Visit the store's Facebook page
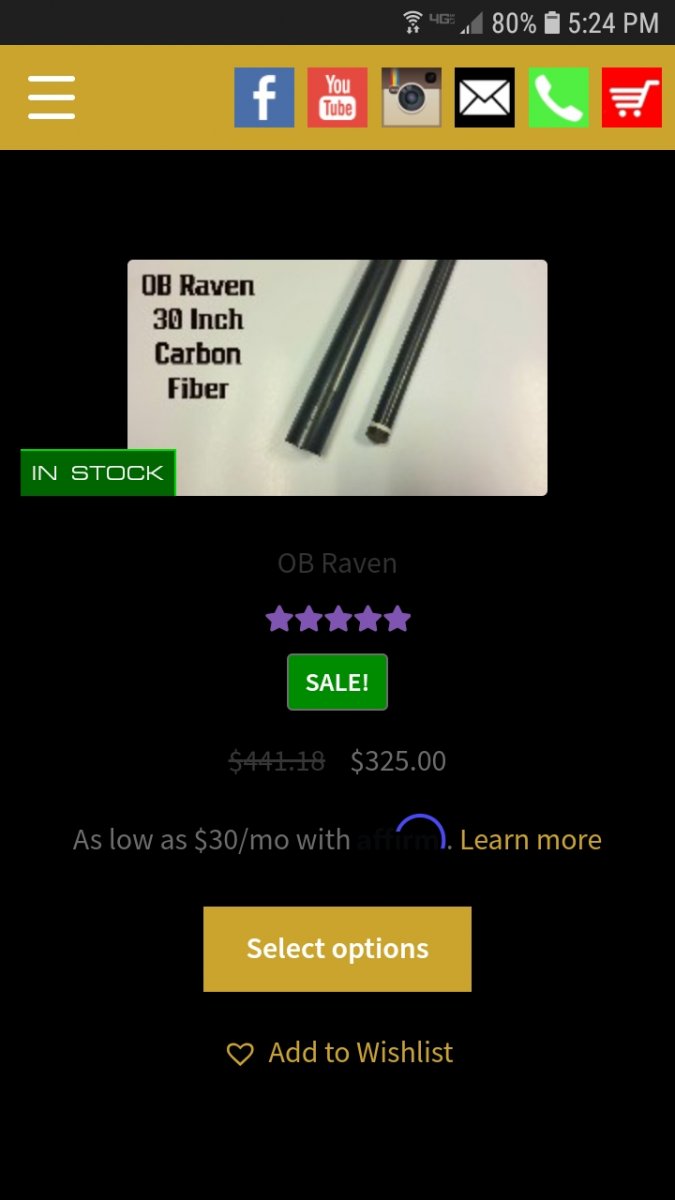Viewport: 675px width, 1200px height. pos(264,97)
